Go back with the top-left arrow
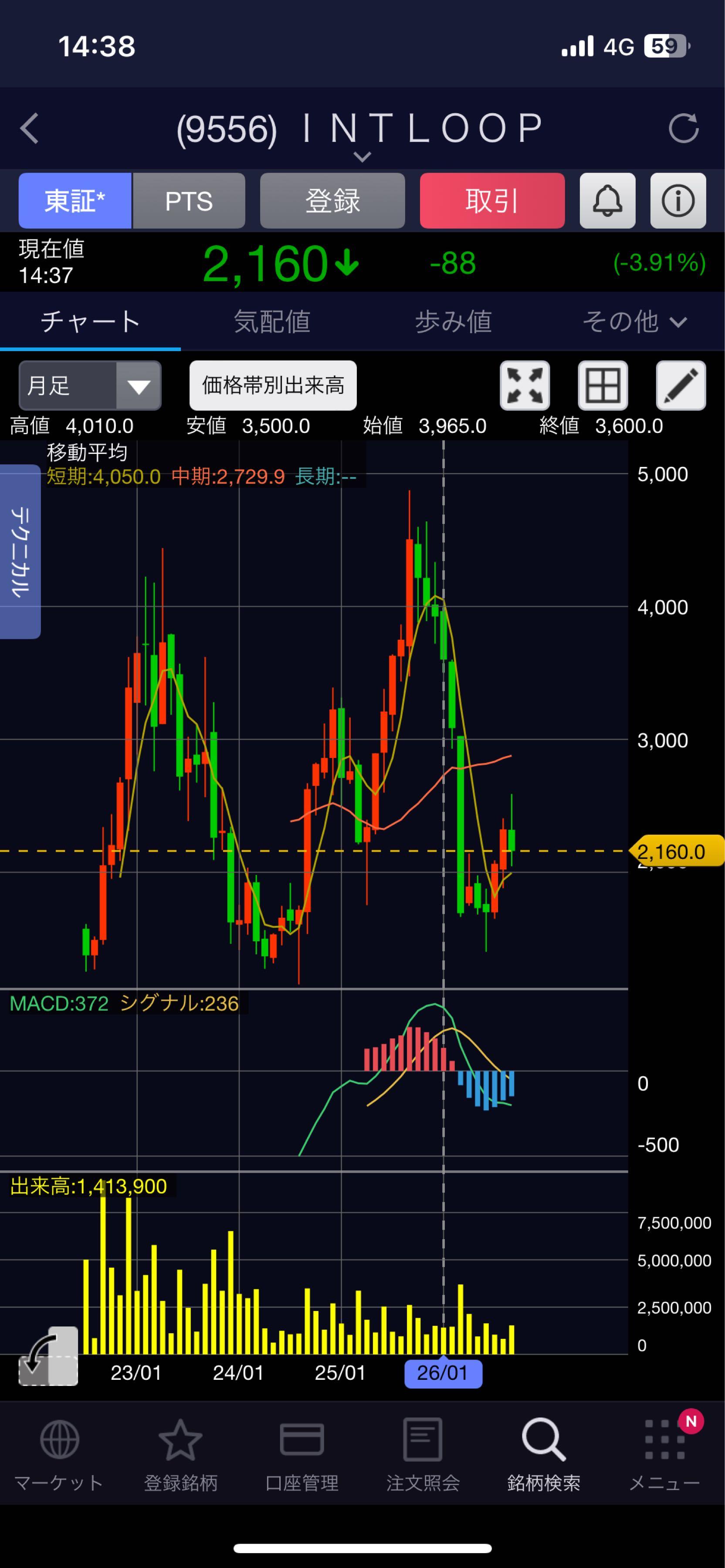 (x=29, y=128)
